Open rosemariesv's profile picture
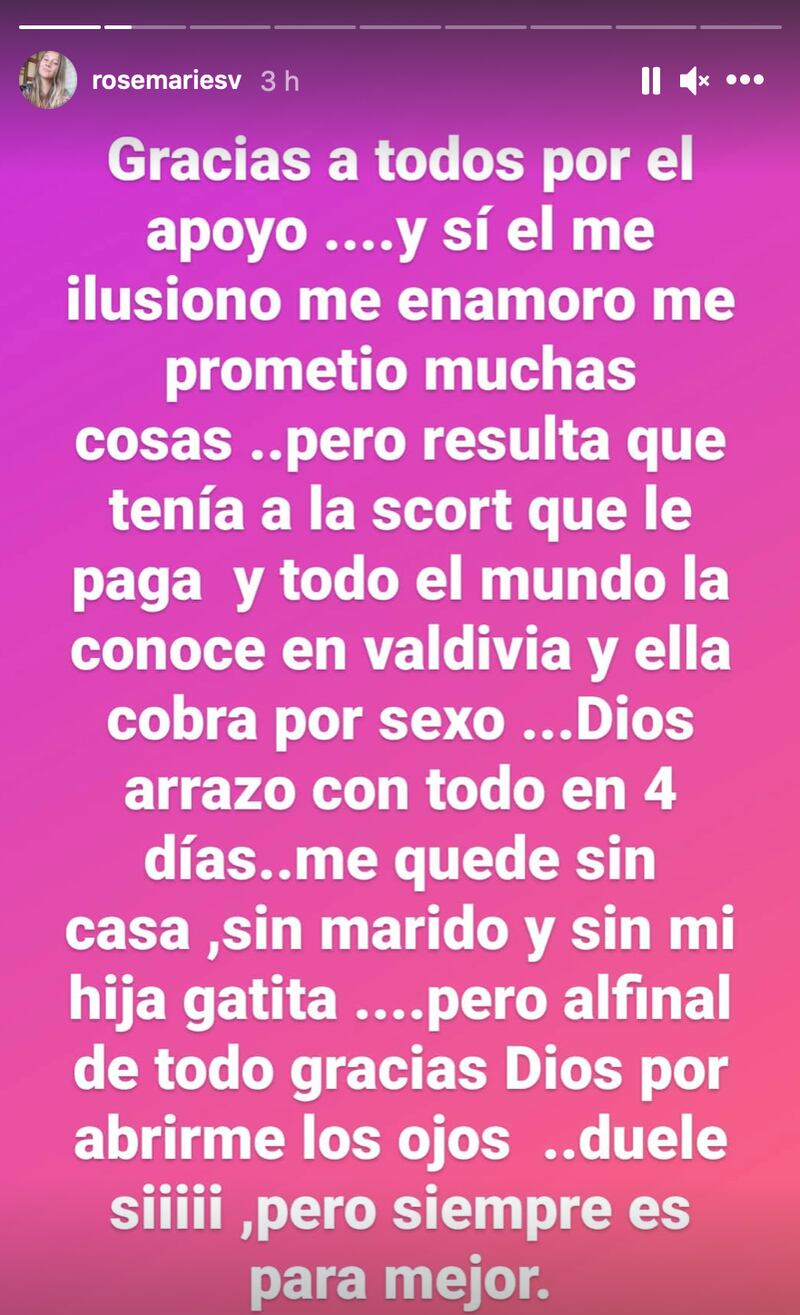The height and width of the screenshot is (1315, 800). click(x=47, y=80)
